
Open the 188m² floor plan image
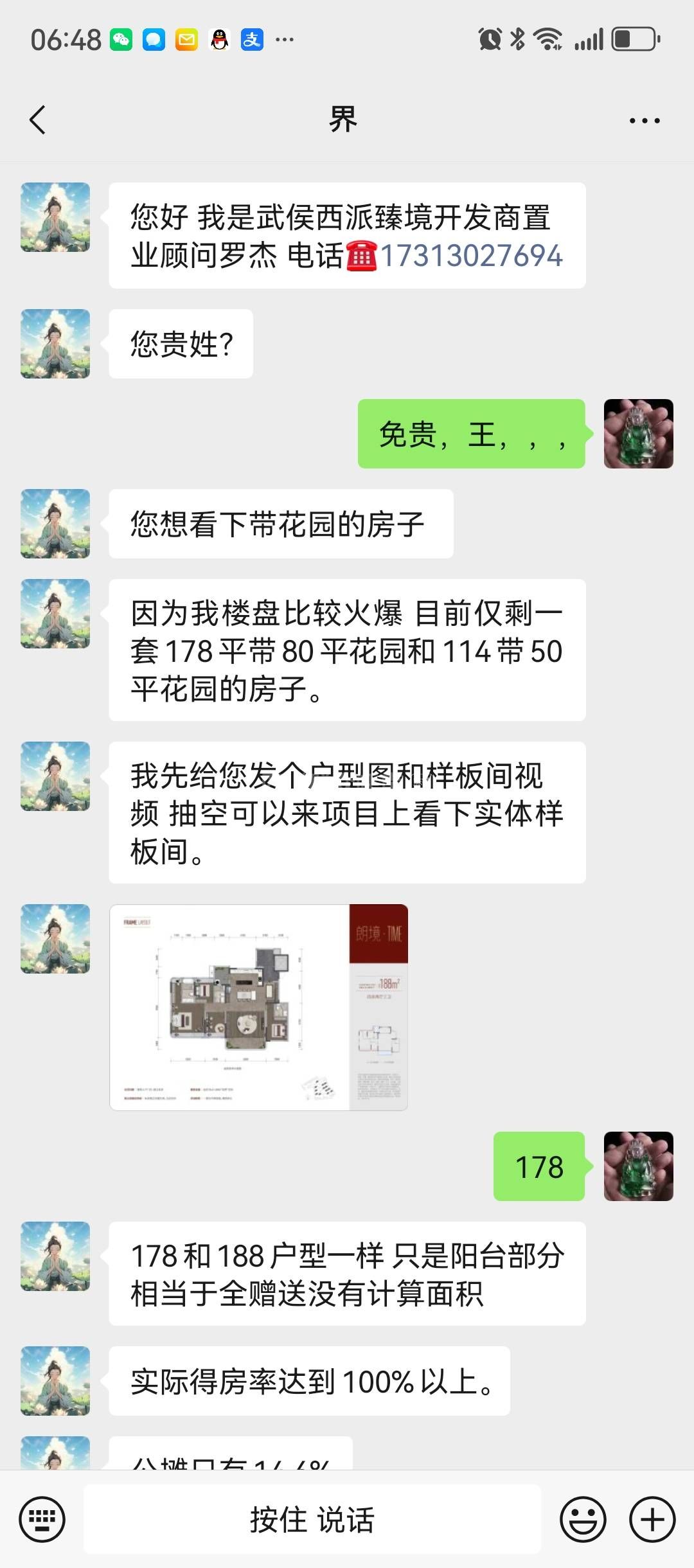click(258, 1007)
